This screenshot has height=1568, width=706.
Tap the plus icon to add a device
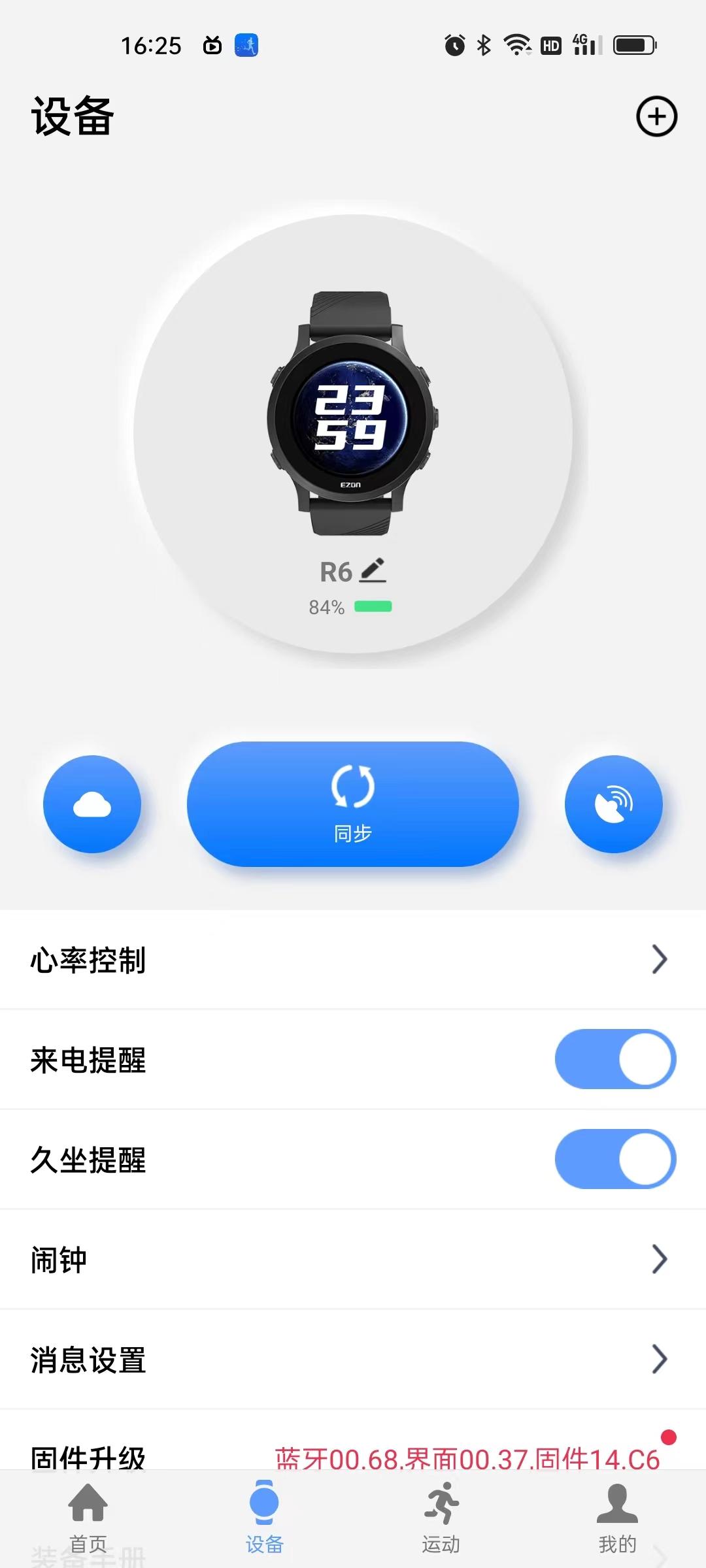click(x=656, y=116)
